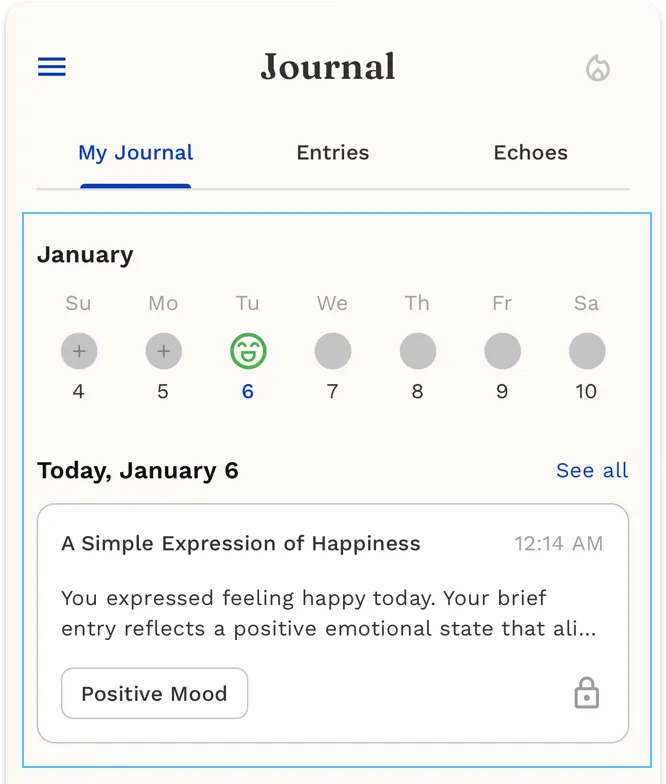Screen dimensions: 666x784
Task: Select the My Journal tab
Action: [x=136, y=153]
